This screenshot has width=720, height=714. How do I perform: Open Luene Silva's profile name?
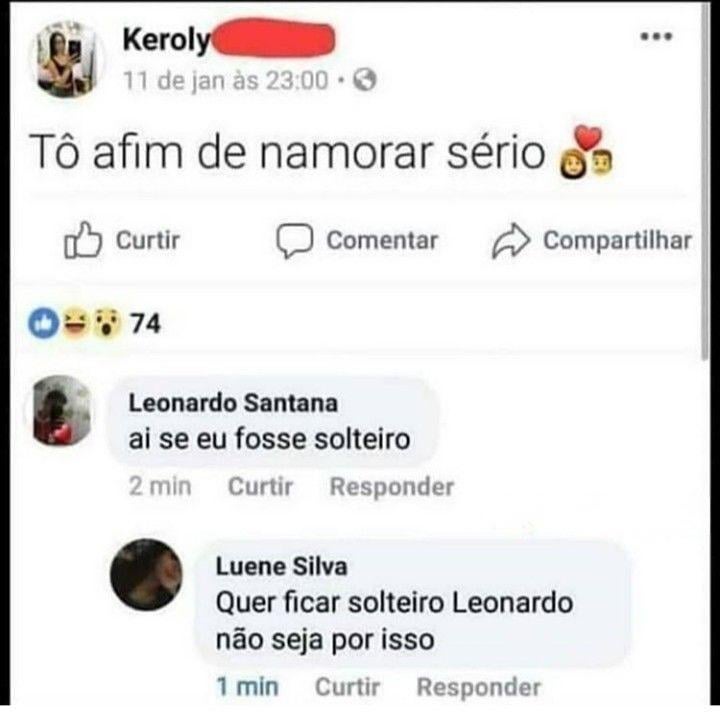click(282, 566)
